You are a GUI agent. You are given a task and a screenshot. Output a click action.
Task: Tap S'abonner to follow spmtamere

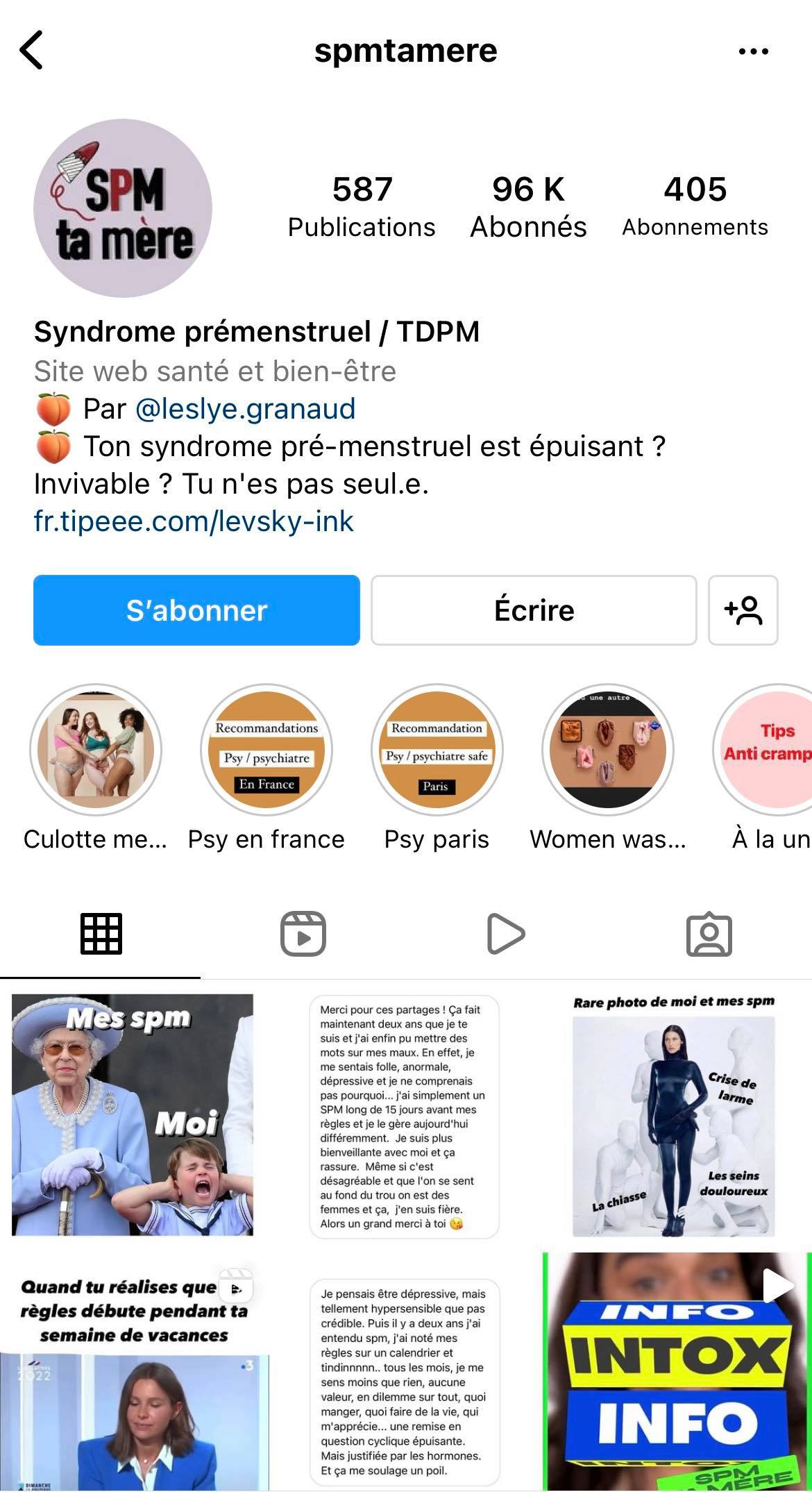tap(196, 610)
